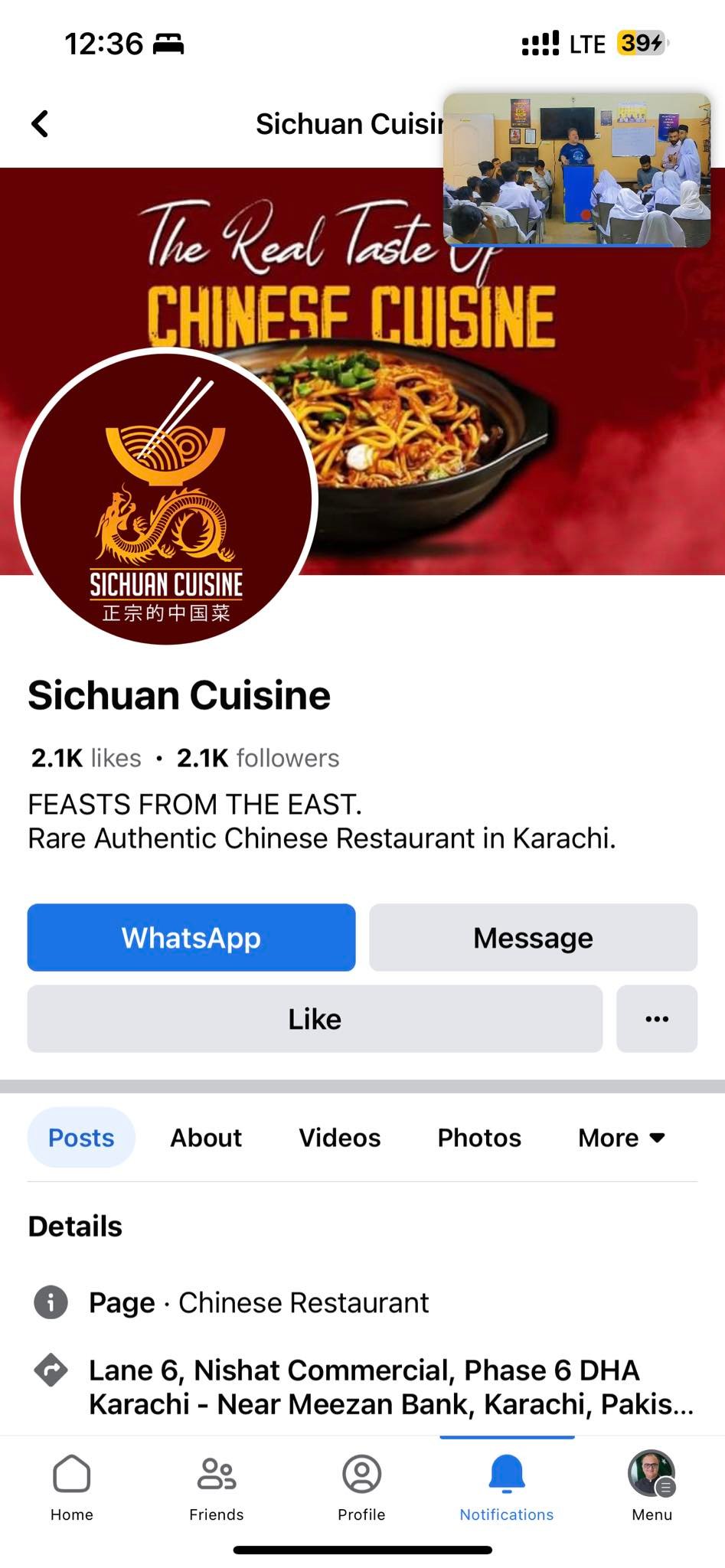Expand the More dropdown tab
This screenshot has height=1568, width=725.
click(x=621, y=1137)
